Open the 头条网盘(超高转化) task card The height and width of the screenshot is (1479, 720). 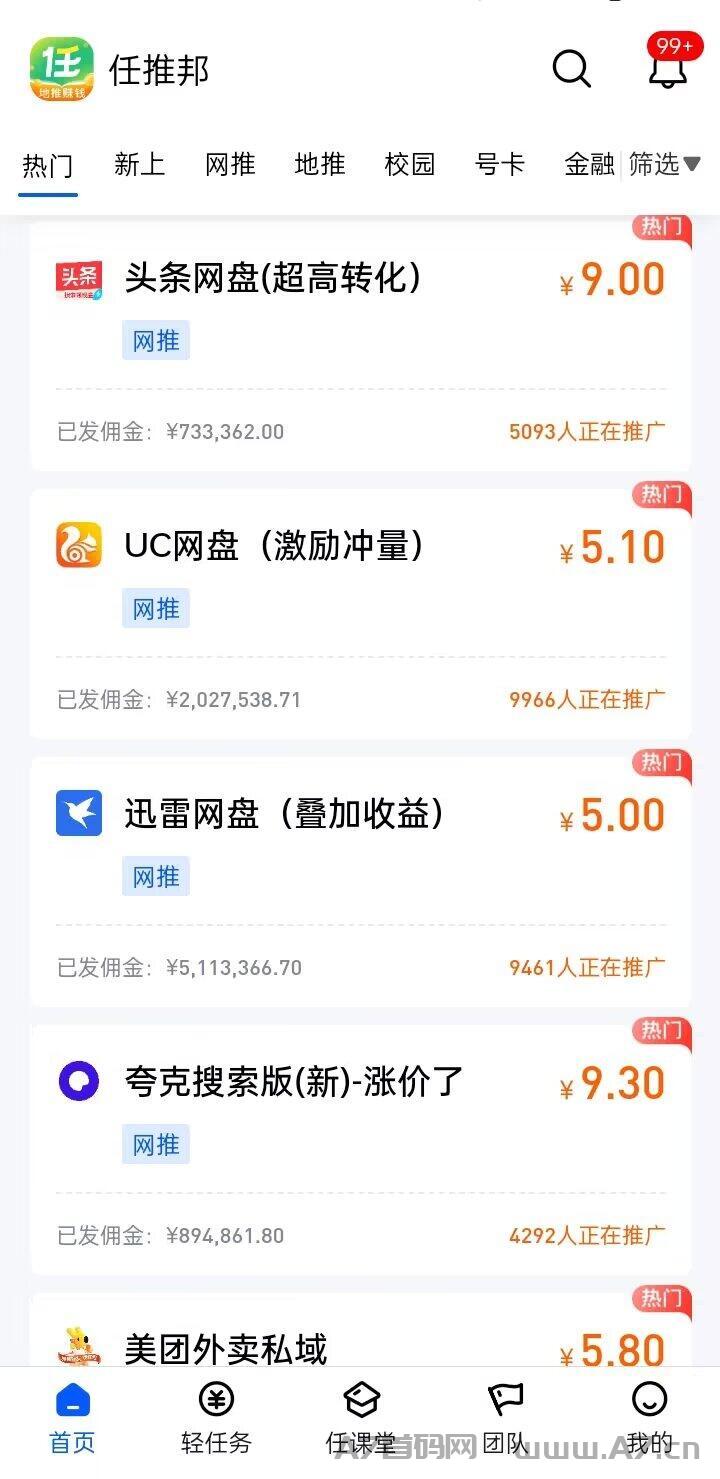click(x=360, y=347)
